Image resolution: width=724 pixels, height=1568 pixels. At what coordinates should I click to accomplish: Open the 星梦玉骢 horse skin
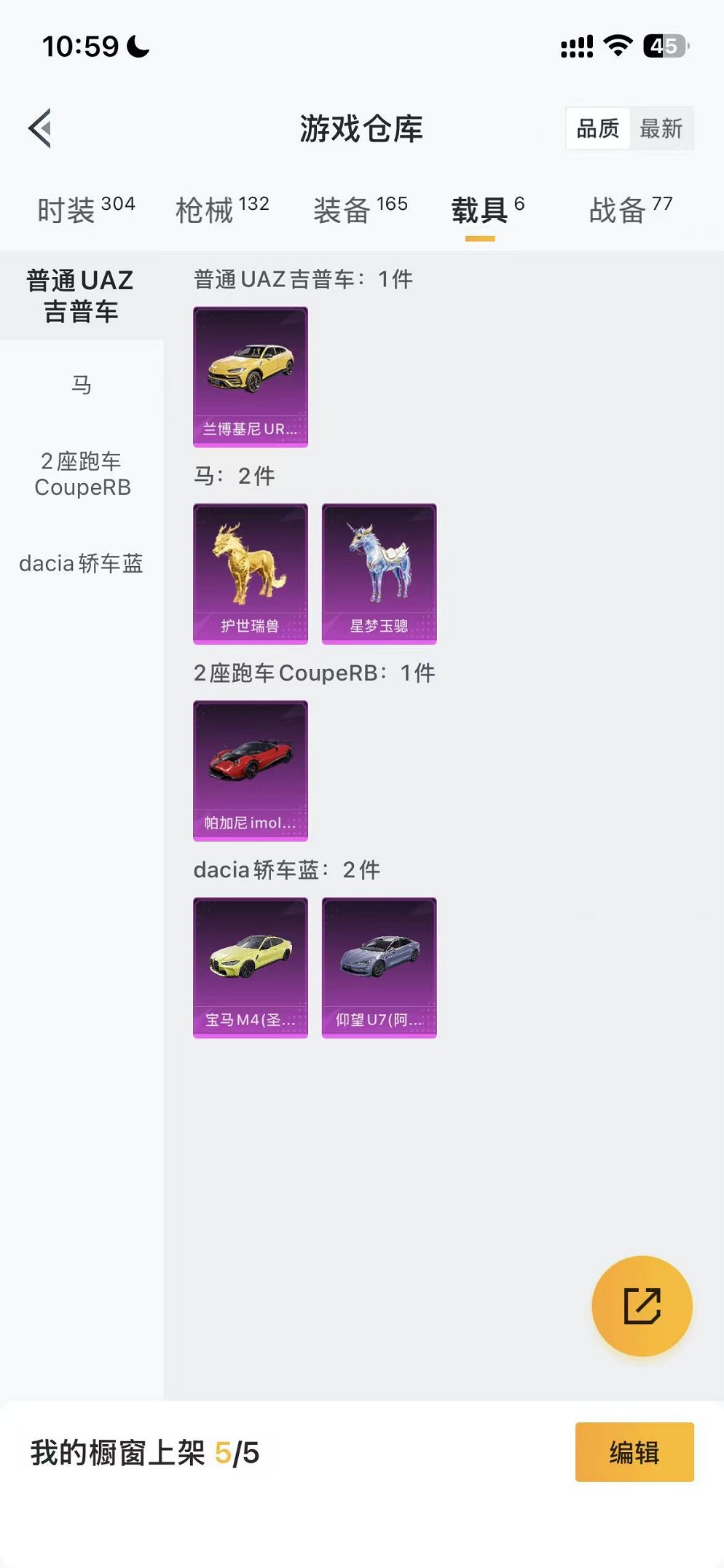click(x=379, y=573)
